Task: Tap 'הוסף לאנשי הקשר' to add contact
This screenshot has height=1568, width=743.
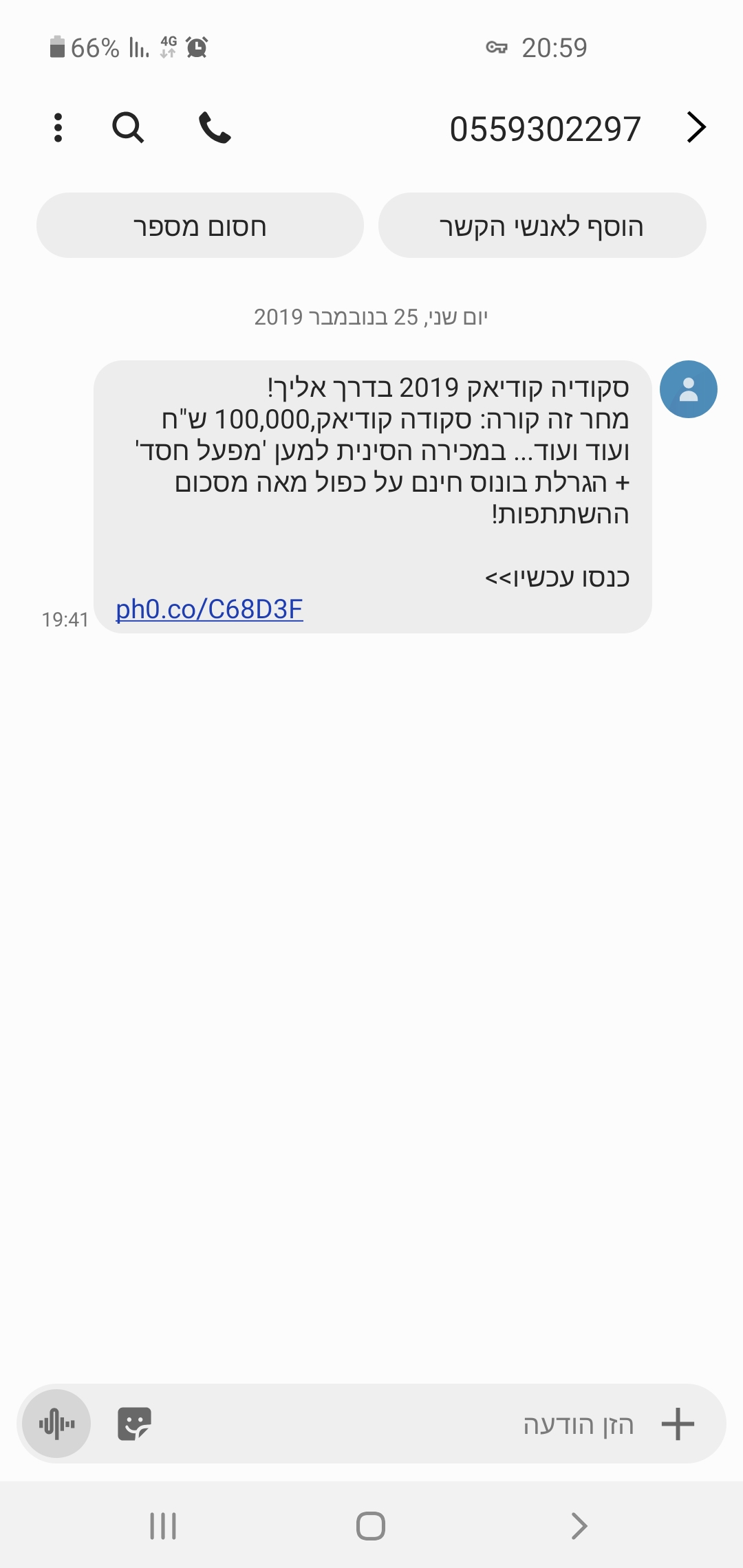Action: point(542,226)
